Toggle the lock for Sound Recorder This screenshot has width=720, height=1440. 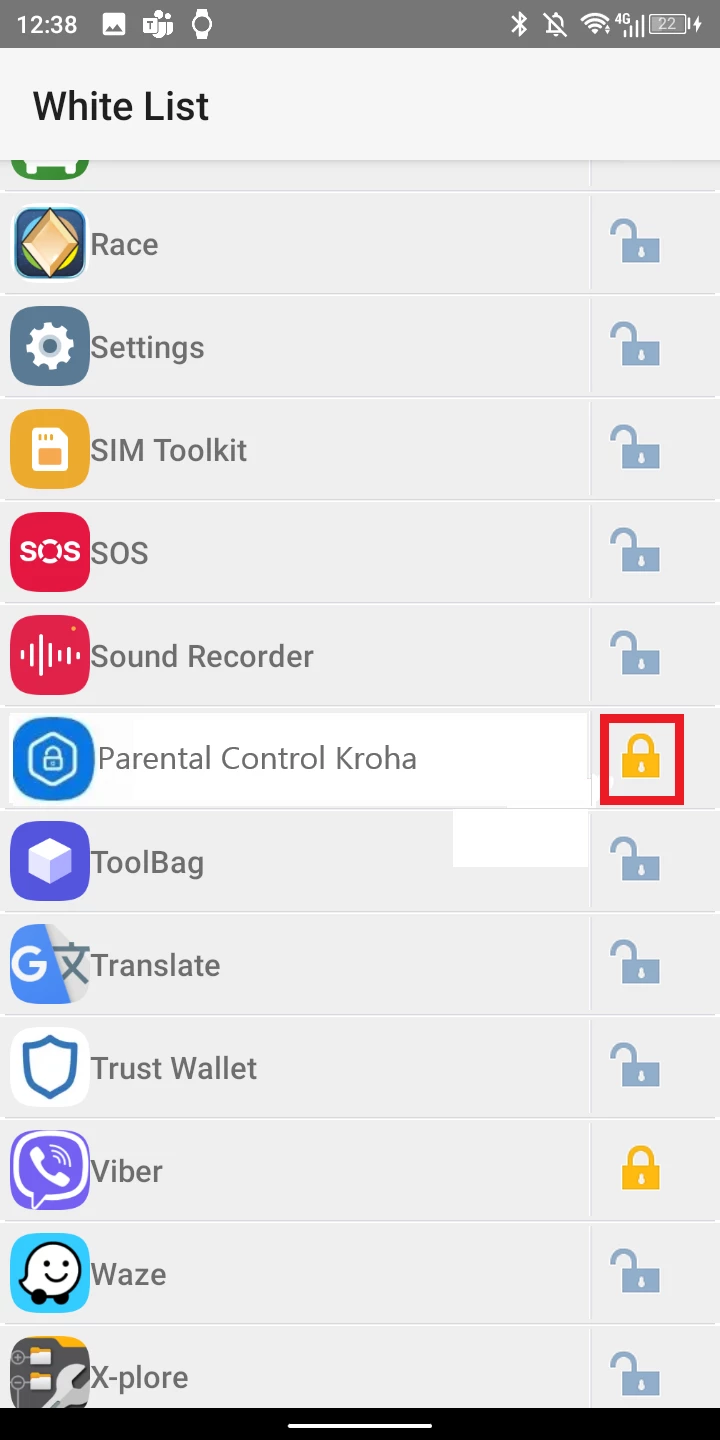(636, 656)
